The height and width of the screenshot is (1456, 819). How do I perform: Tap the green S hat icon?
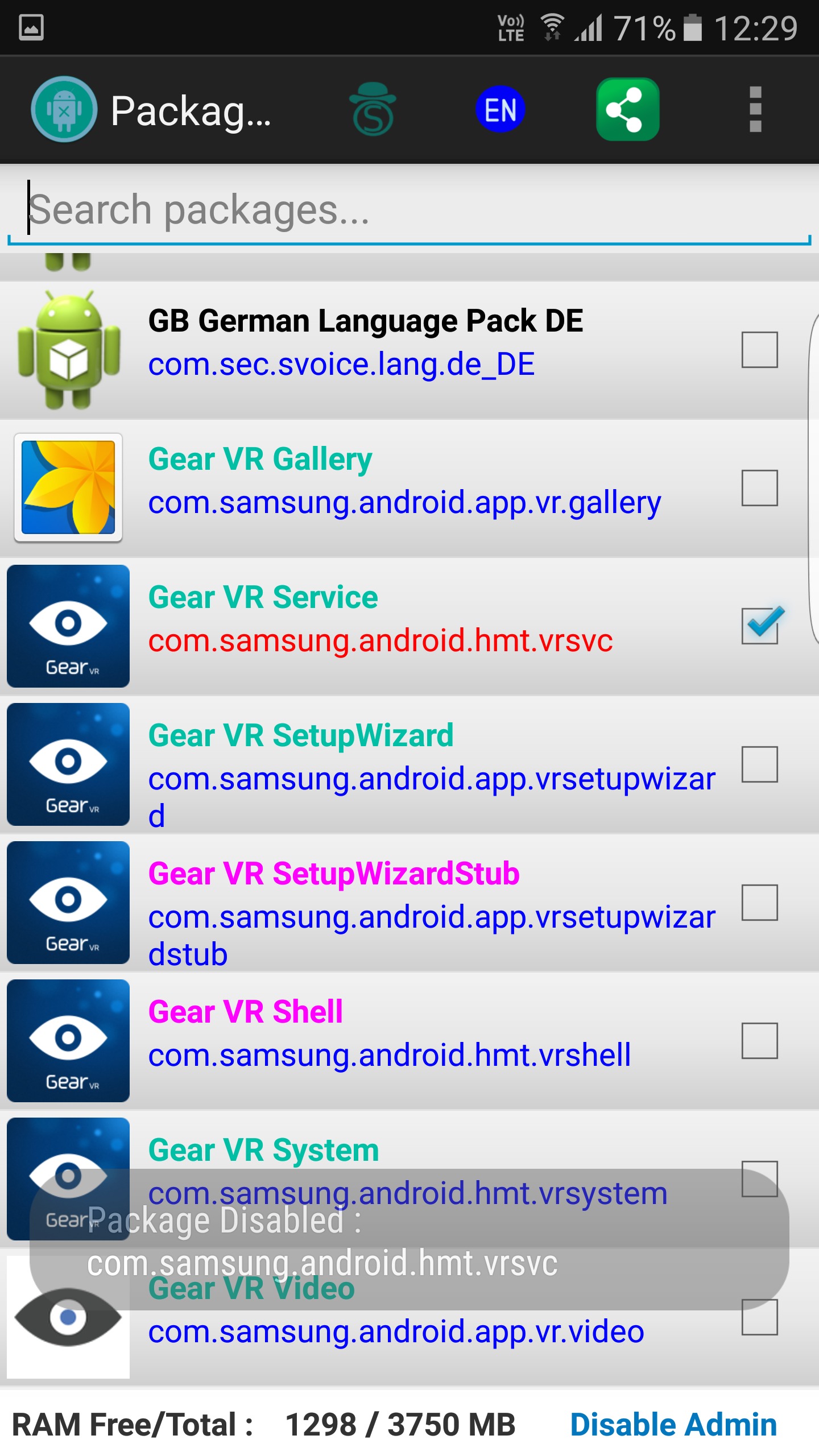click(373, 109)
